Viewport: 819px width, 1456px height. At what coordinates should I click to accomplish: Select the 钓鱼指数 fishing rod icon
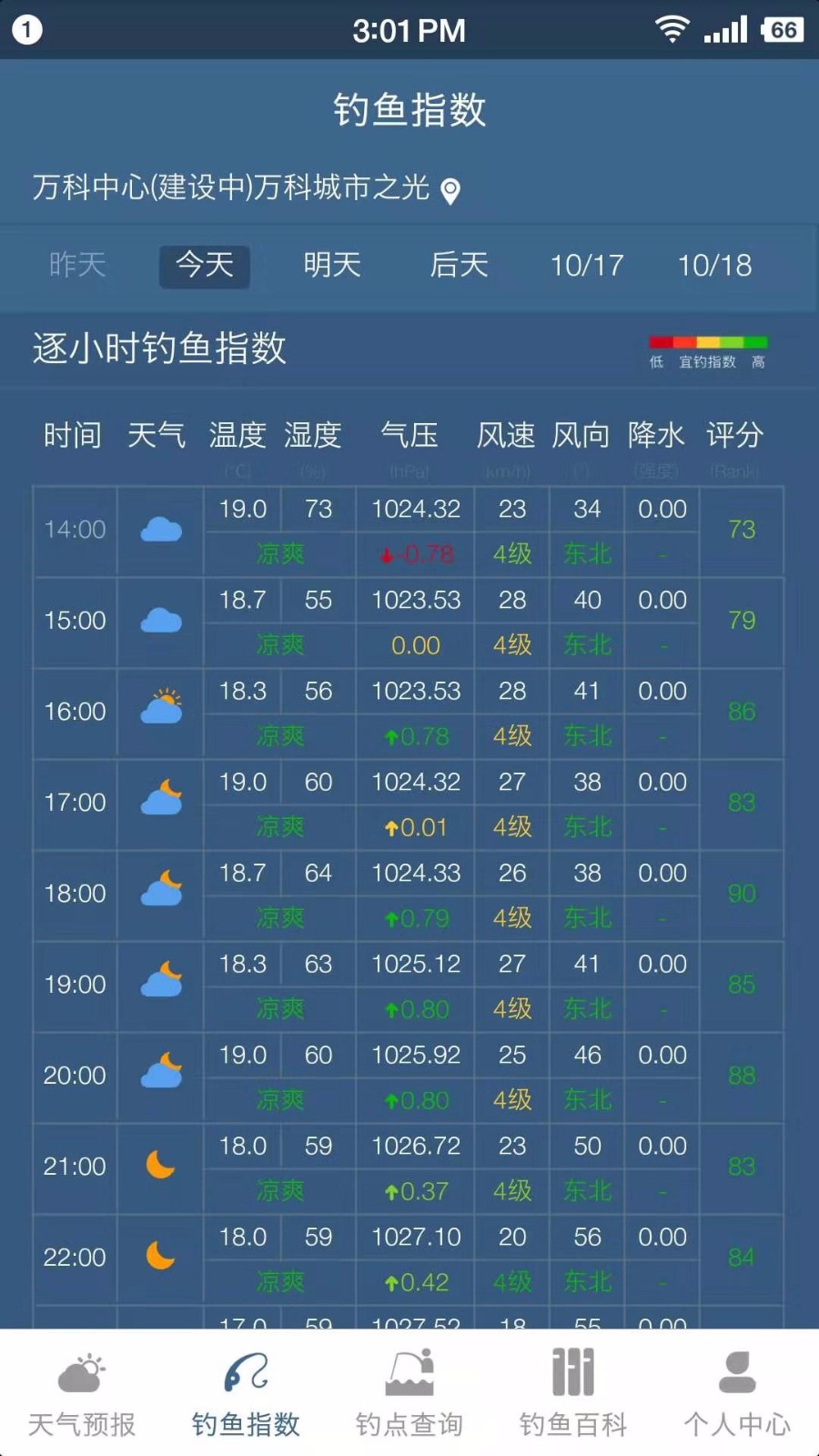tap(246, 1383)
